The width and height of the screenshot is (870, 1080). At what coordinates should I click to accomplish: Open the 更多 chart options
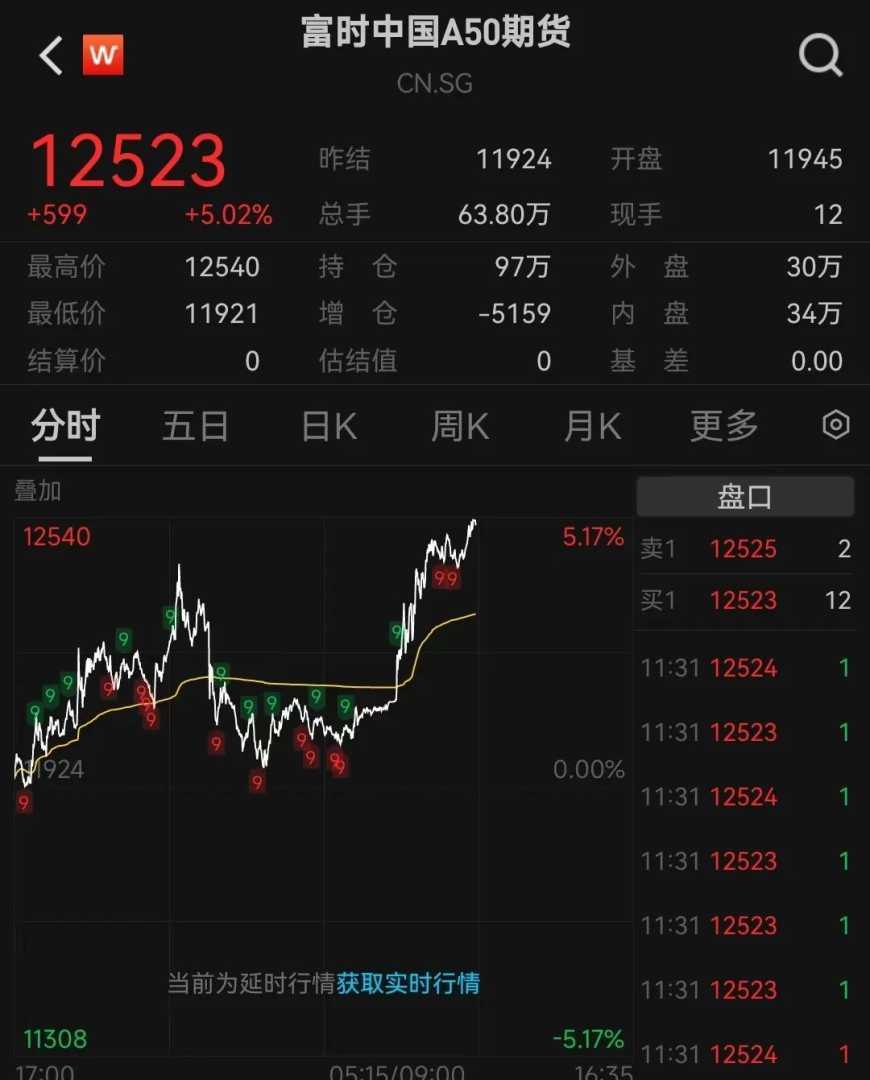pyautogui.click(x=724, y=427)
